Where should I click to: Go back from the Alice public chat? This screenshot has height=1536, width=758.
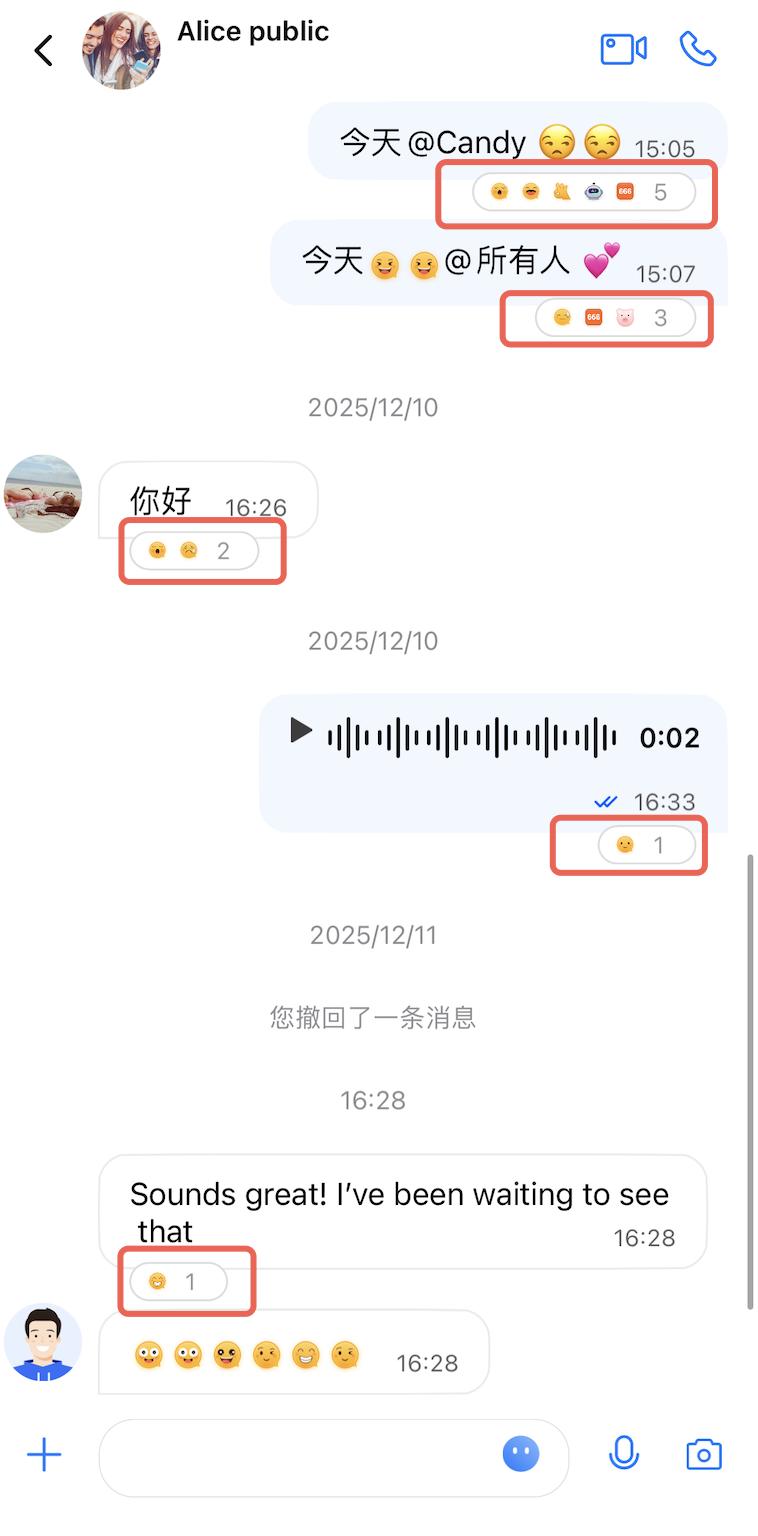tap(43, 50)
